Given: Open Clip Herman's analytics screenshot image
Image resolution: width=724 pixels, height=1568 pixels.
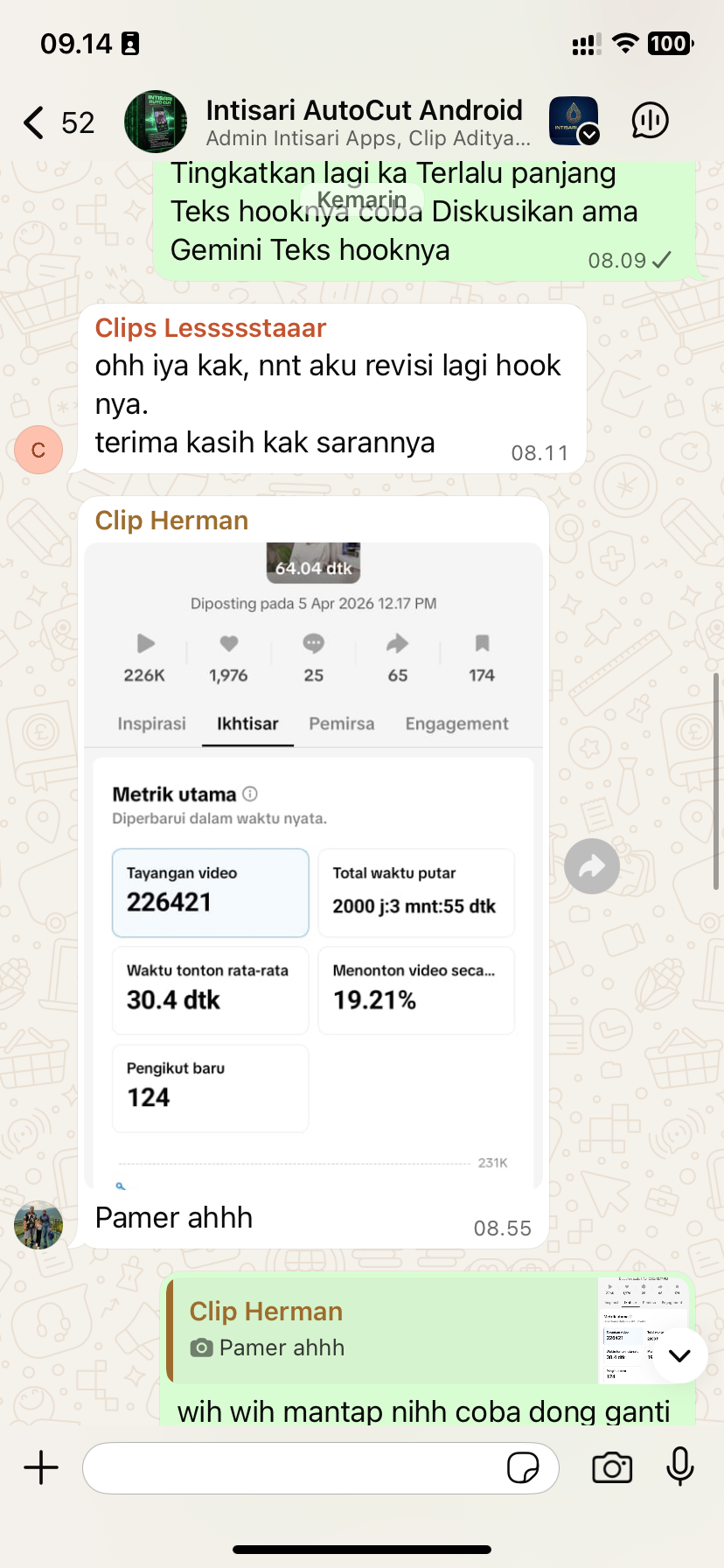Looking at the screenshot, I should tap(313, 866).
